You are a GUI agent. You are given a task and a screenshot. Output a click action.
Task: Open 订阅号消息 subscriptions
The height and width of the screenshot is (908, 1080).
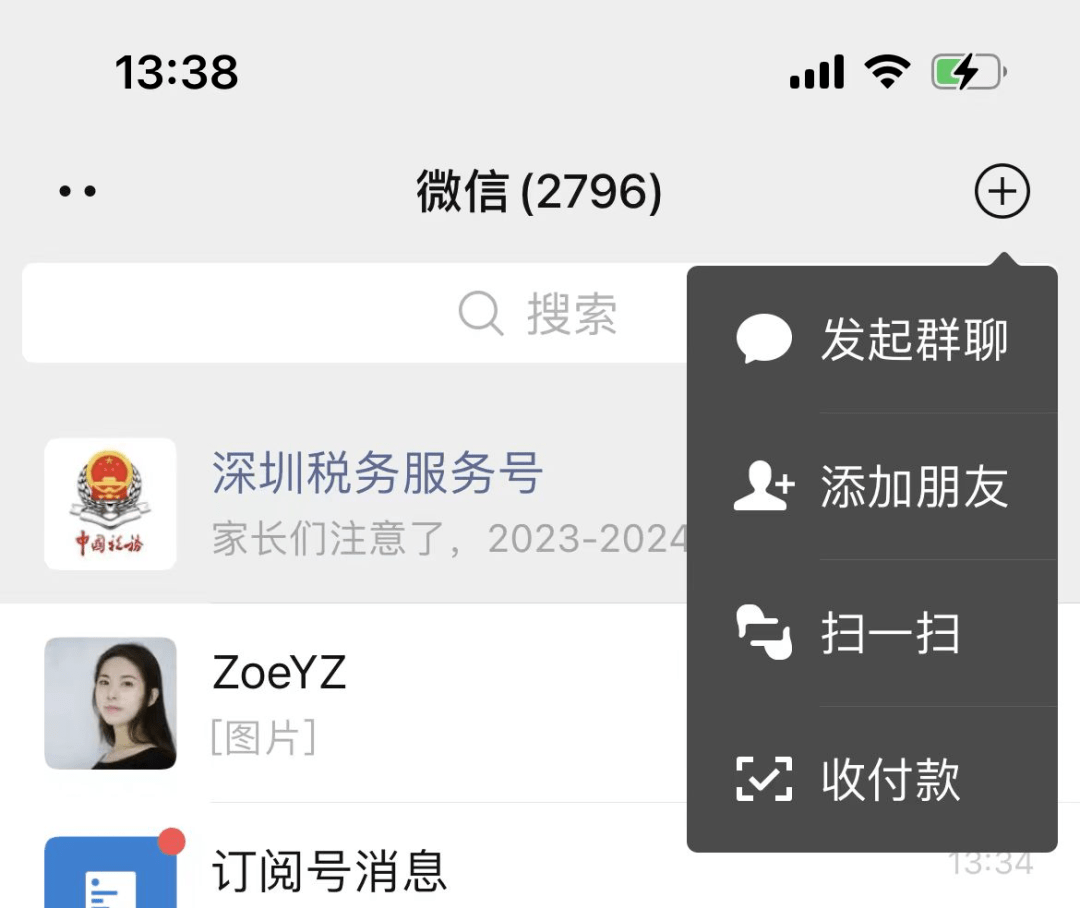(x=350, y=870)
